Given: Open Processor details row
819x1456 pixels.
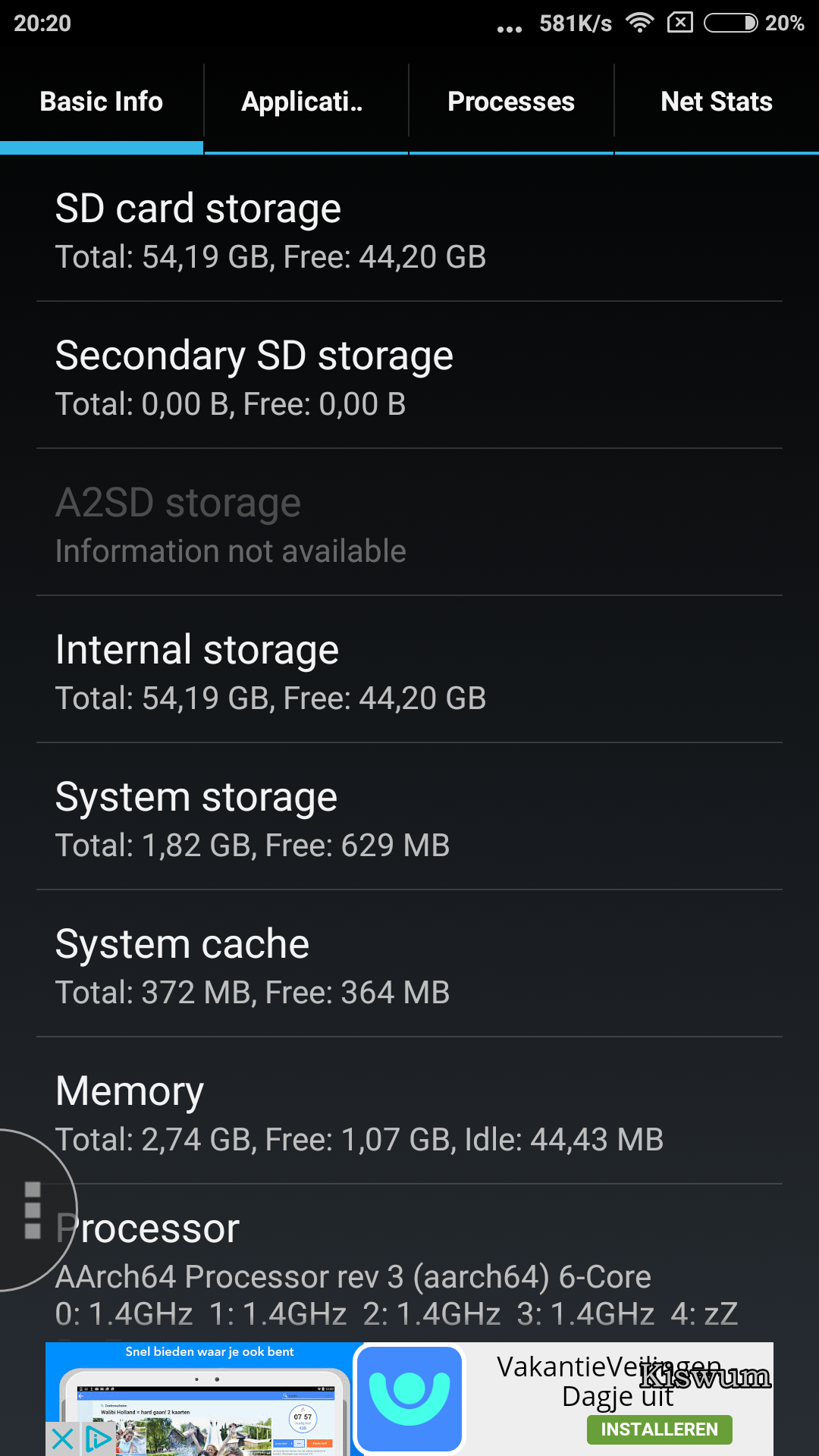Looking at the screenshot, I should pyautogui.click(x=409, y=1263).
